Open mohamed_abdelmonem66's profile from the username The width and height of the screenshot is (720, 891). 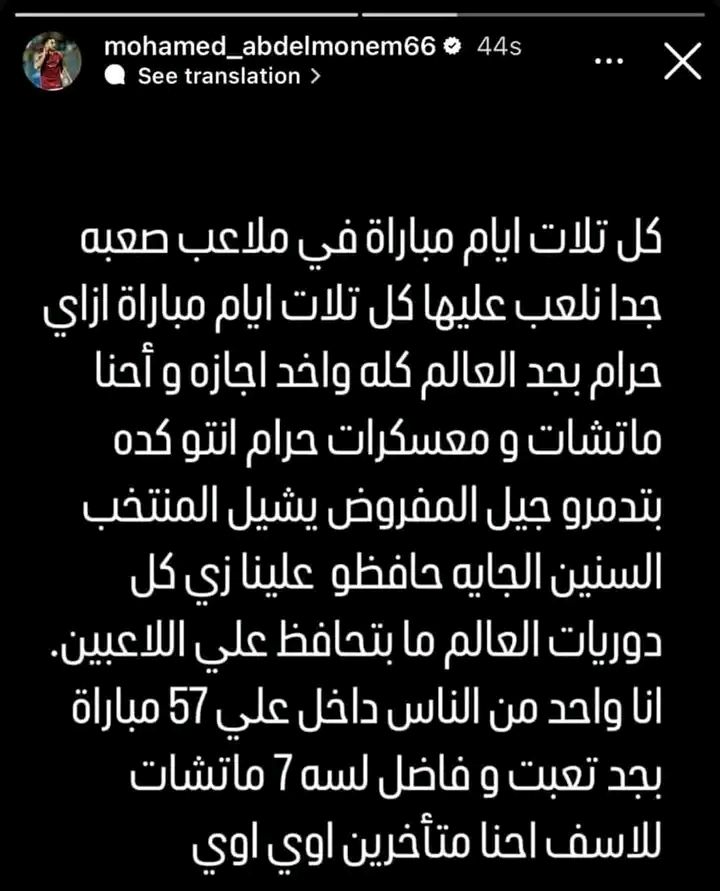(270, 46)
